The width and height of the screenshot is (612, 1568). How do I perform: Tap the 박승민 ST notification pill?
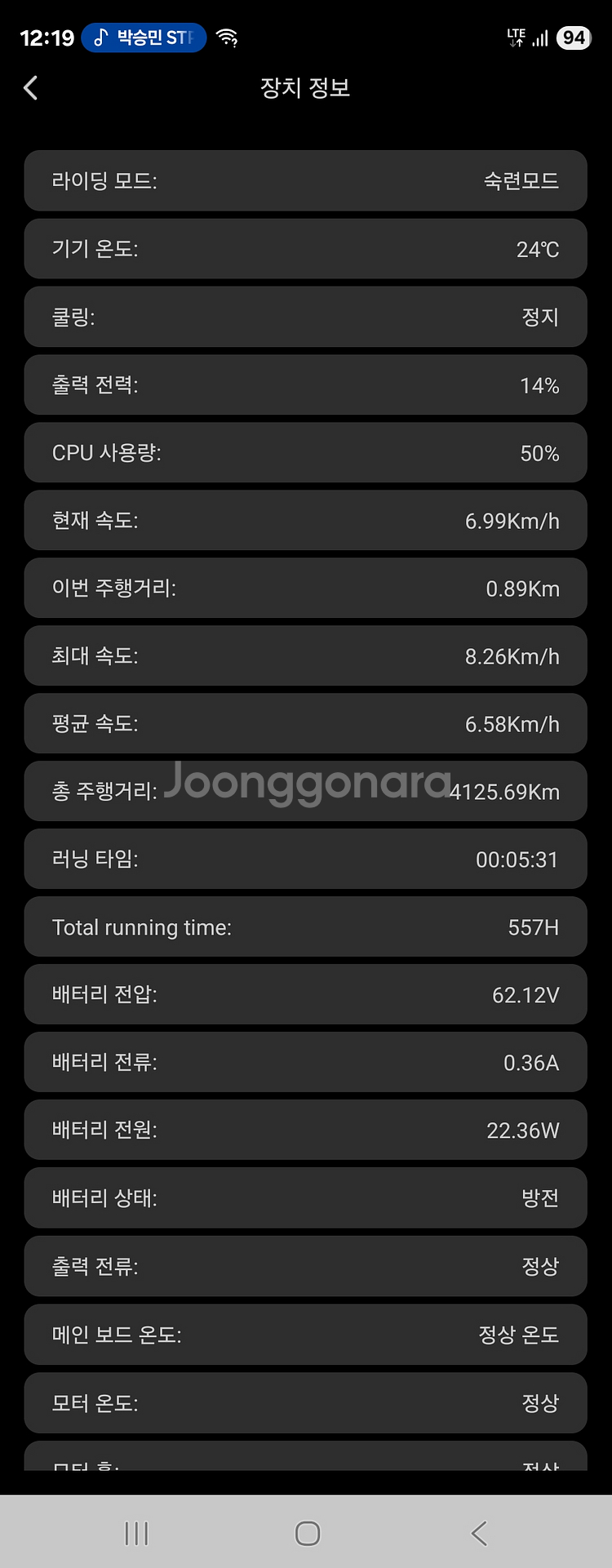[144, 37]
